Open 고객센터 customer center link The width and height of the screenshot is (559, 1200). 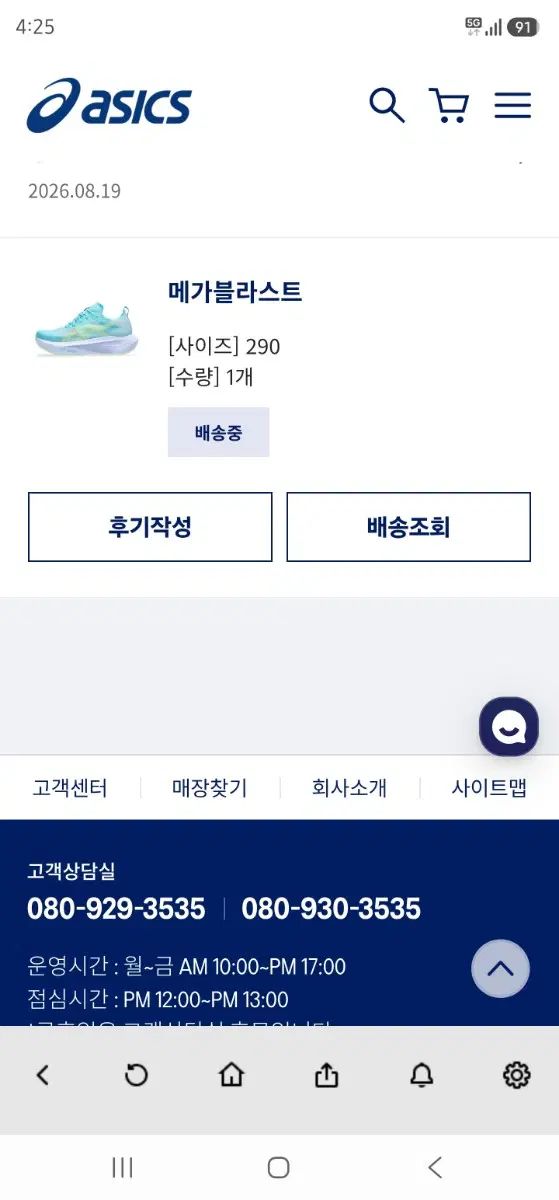click(70, 788)
